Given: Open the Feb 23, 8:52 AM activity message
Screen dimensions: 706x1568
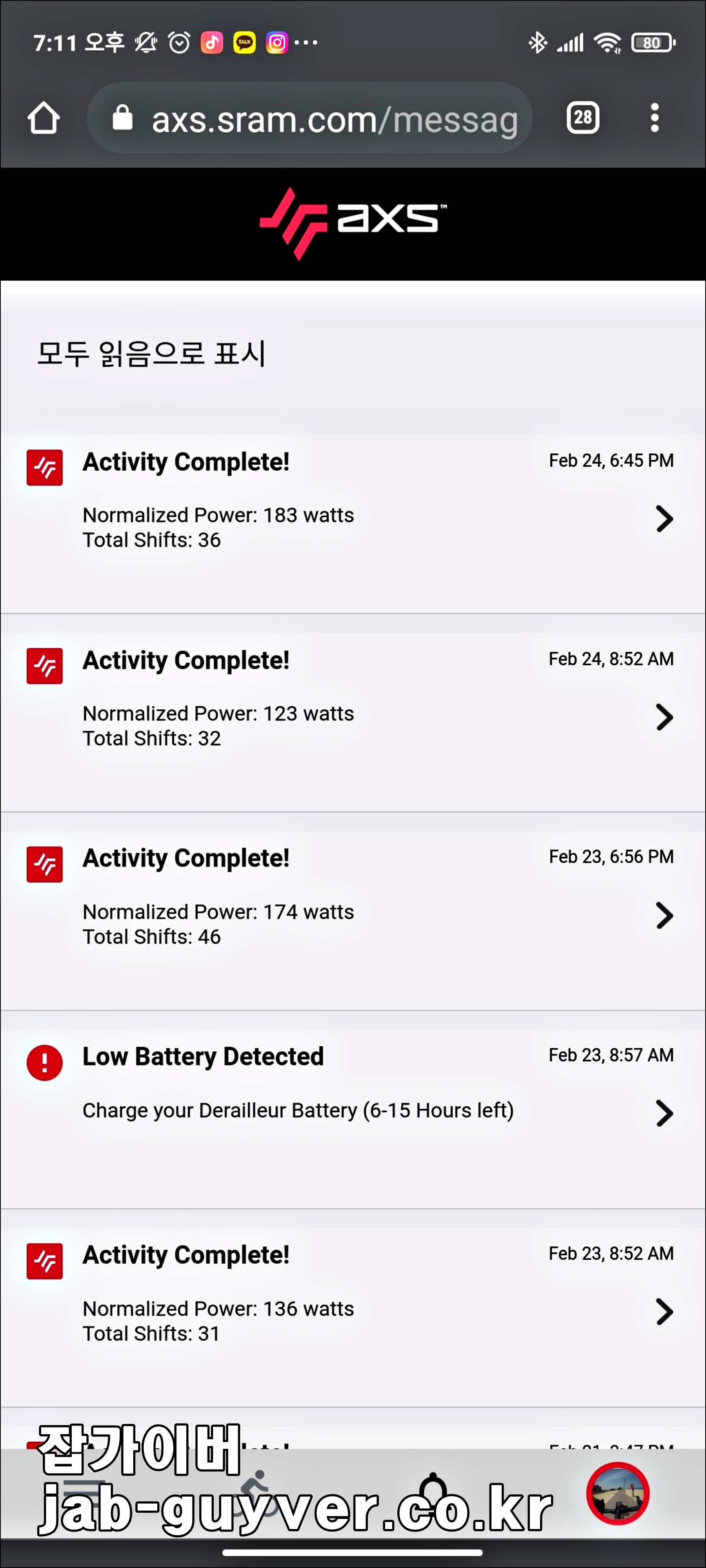Looking at the screenshot, I should (x=353, y=1317).
